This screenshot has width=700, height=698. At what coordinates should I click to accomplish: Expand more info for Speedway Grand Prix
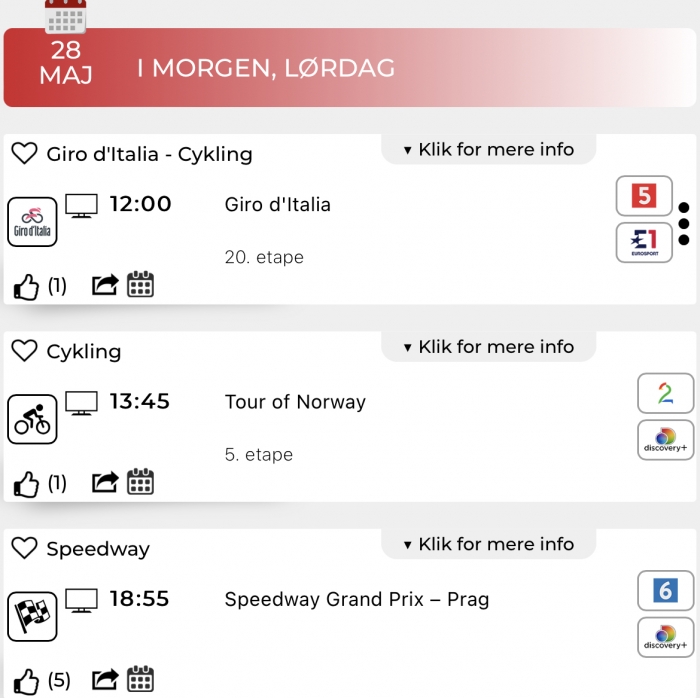tap(489, 544)
